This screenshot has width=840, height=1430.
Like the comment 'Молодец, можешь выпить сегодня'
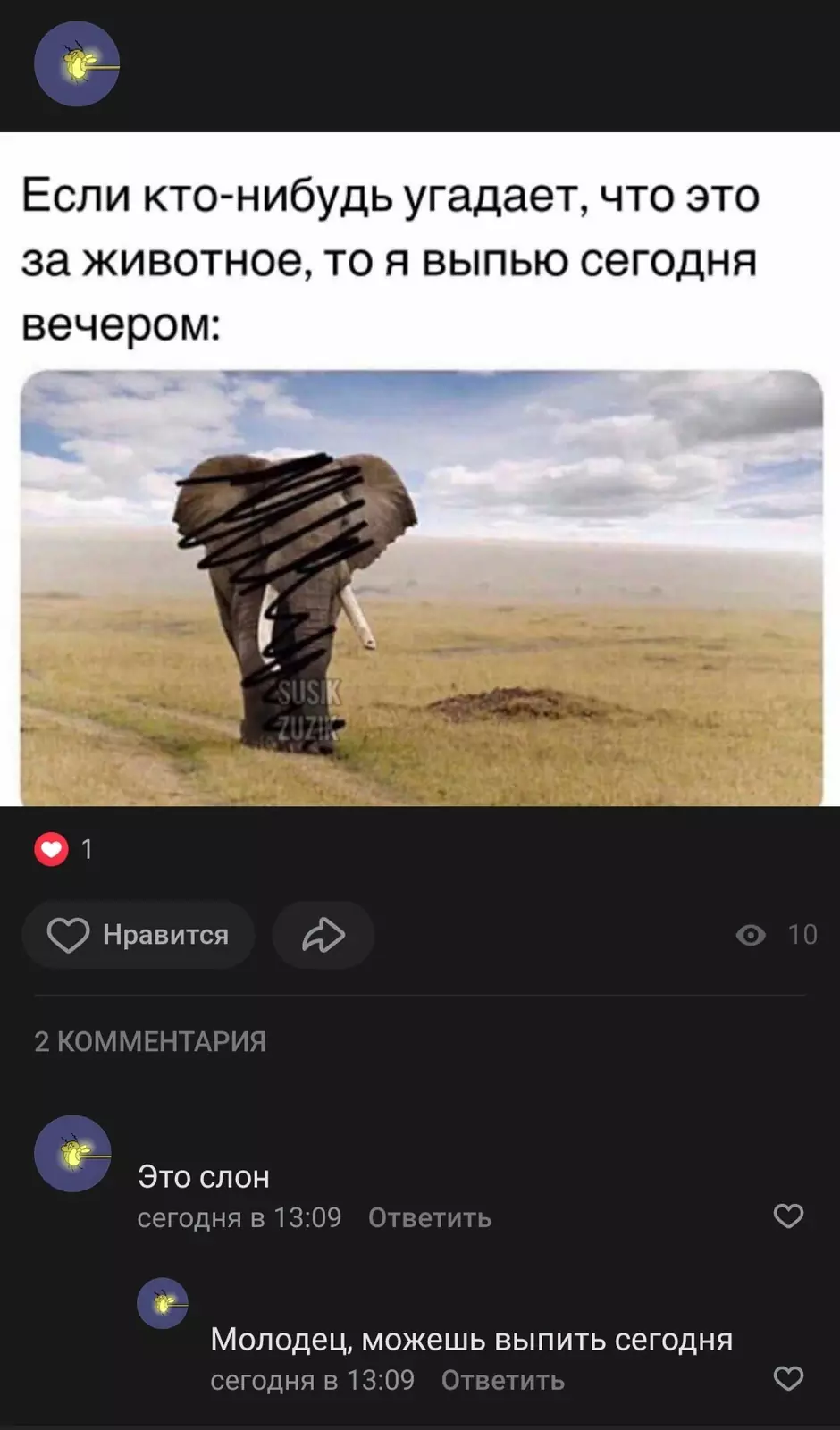point(787,1379)
